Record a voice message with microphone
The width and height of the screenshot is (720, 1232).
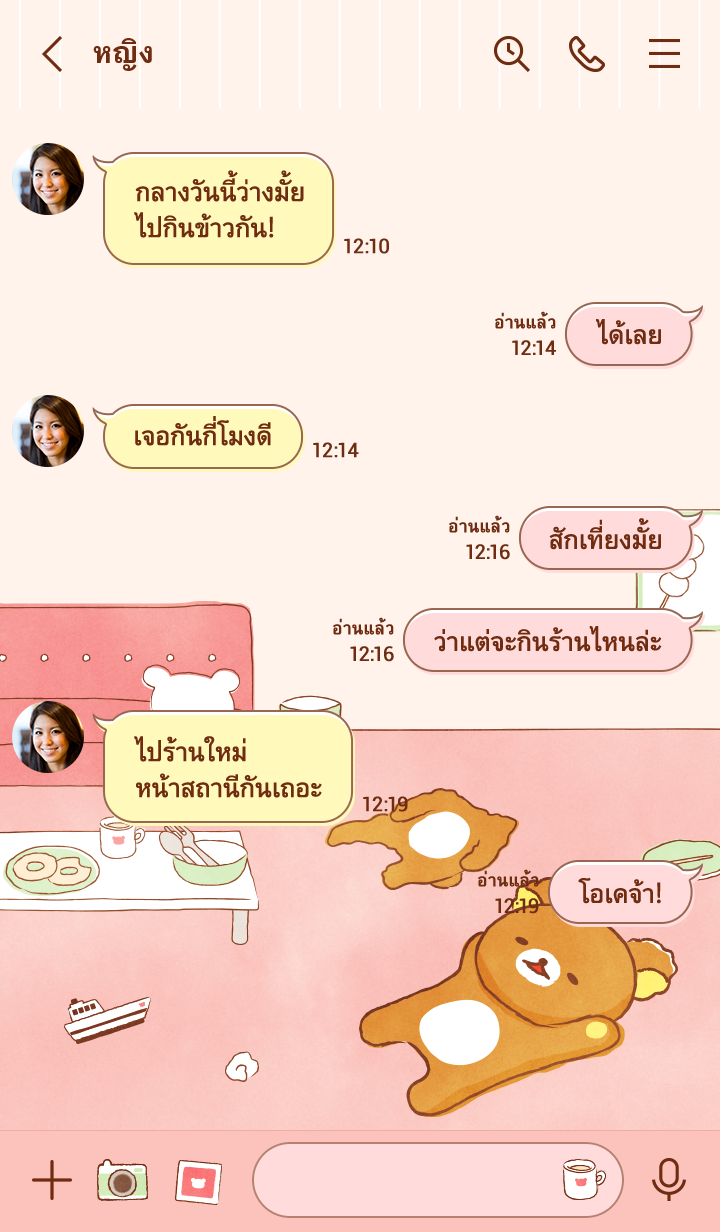(668, 1180)
